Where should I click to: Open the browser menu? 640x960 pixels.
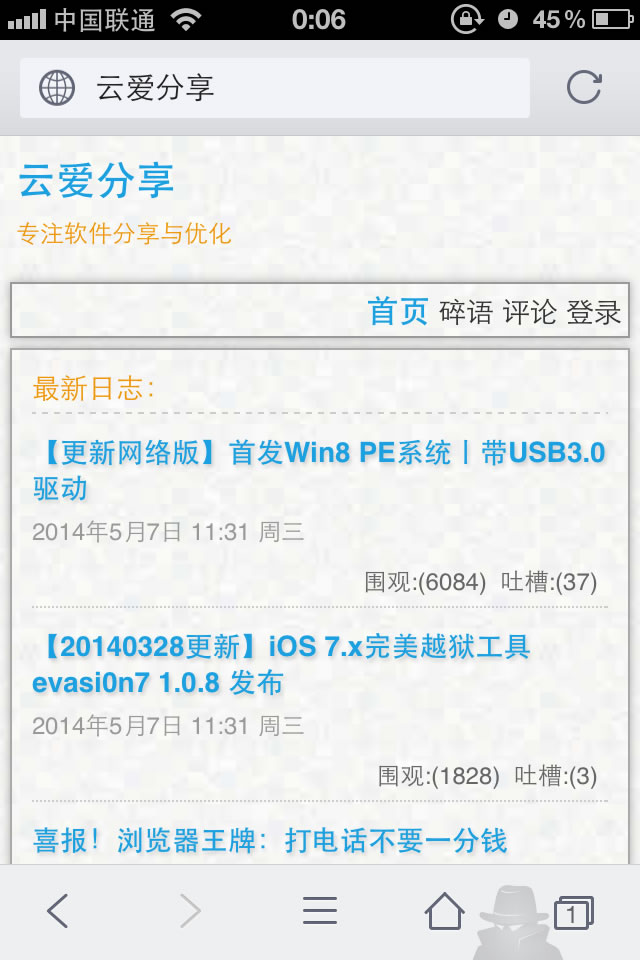320,911
